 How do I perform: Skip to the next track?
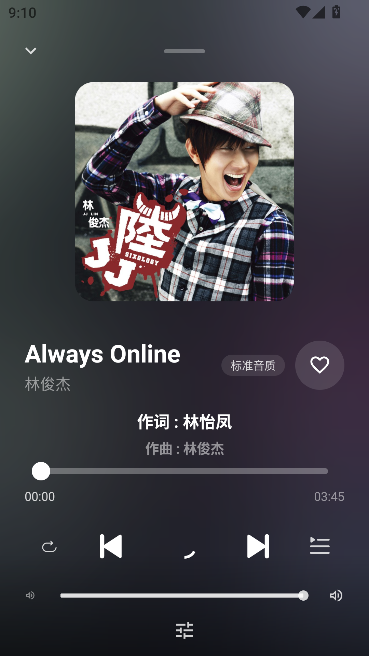click(x=258, y=546)
